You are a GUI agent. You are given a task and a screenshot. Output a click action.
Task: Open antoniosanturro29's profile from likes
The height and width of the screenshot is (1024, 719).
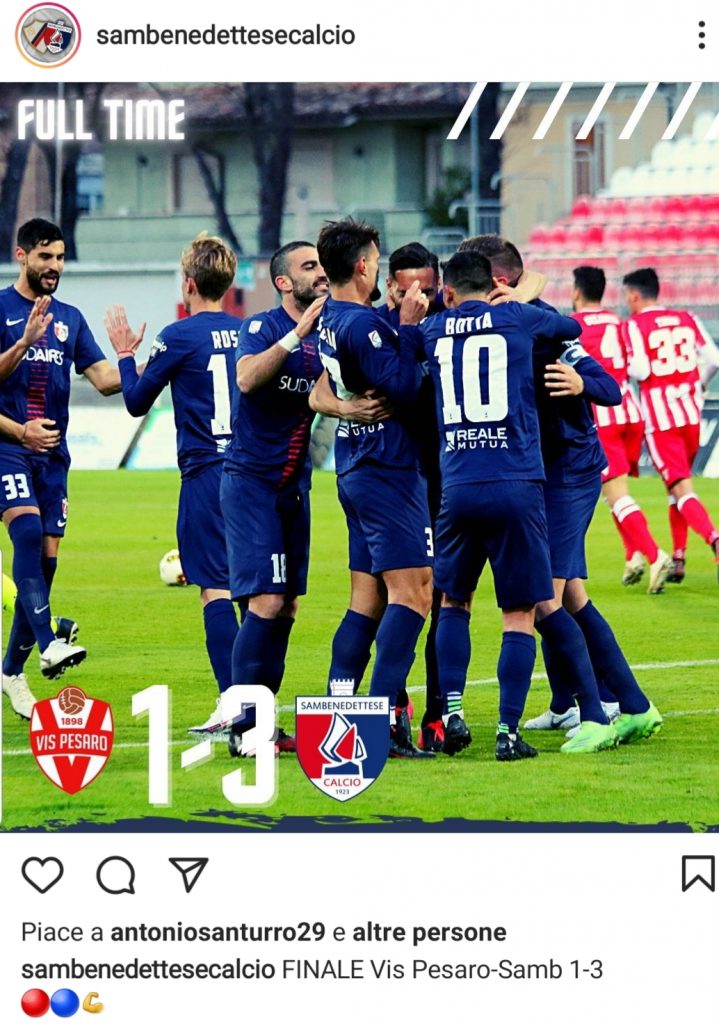tap(217, 932)
